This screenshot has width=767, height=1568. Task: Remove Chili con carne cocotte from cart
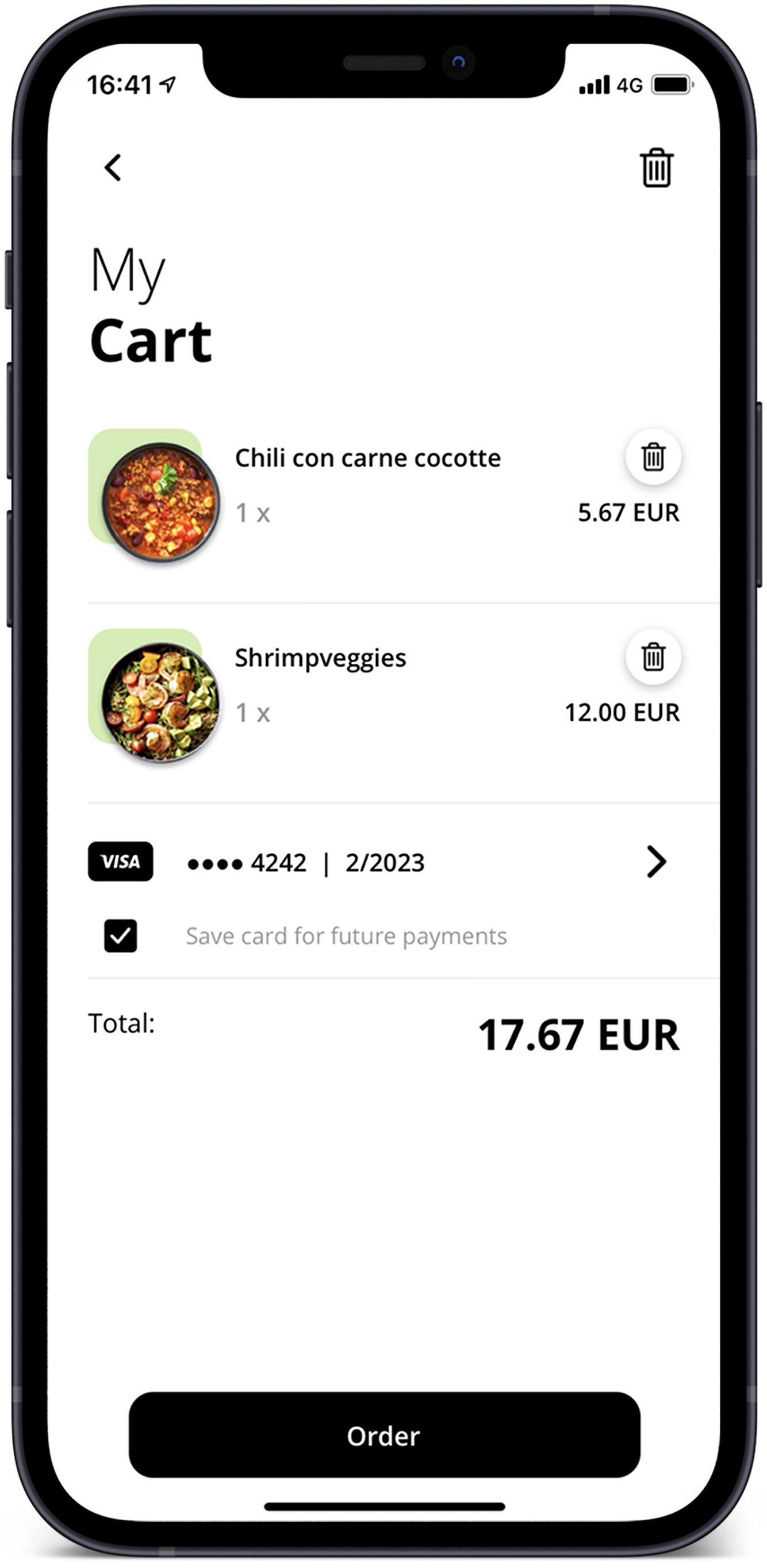(653, 457)
